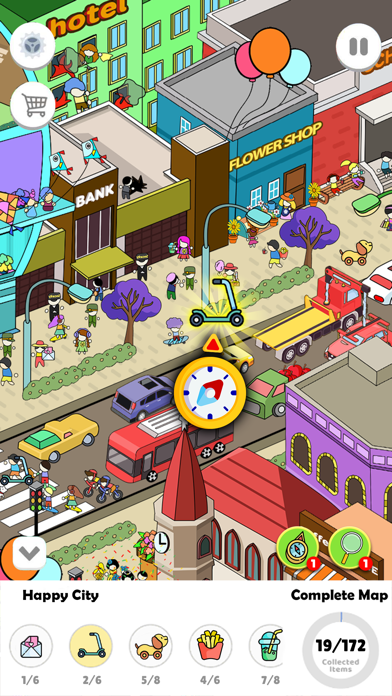Select the envelope item with 1/6 found
Image resolution: width=392 pixels, height=696 pixels.
pos(31,646)
